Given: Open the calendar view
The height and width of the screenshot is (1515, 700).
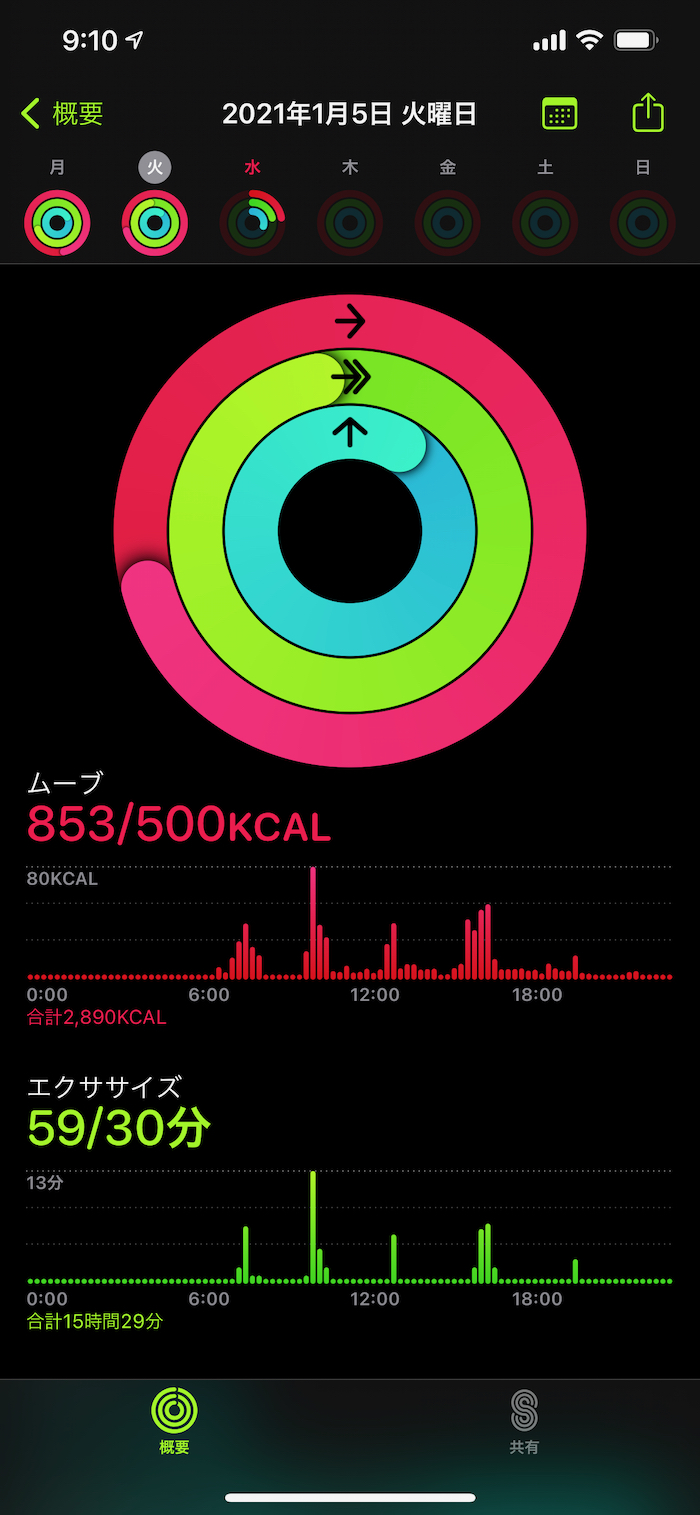Looking at the screenshot, I should [x=559, y=114].
